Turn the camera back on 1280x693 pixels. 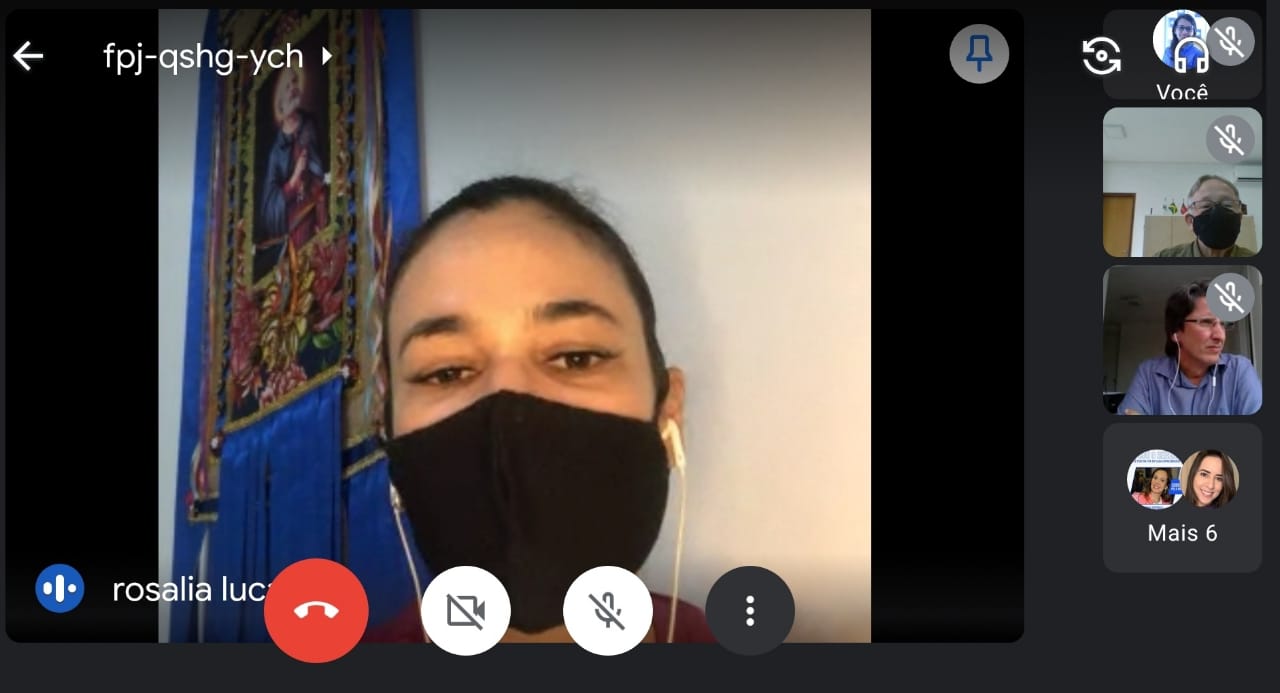tap(465, 610)
